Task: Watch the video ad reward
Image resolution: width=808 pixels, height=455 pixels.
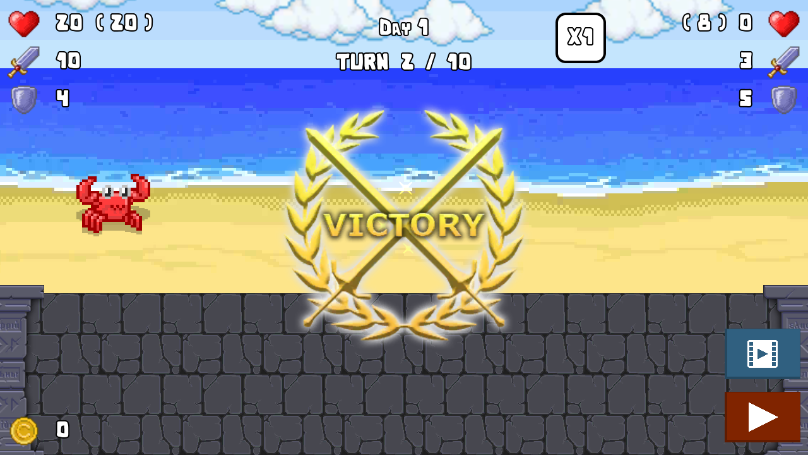Action: click(x=762, y=354)
